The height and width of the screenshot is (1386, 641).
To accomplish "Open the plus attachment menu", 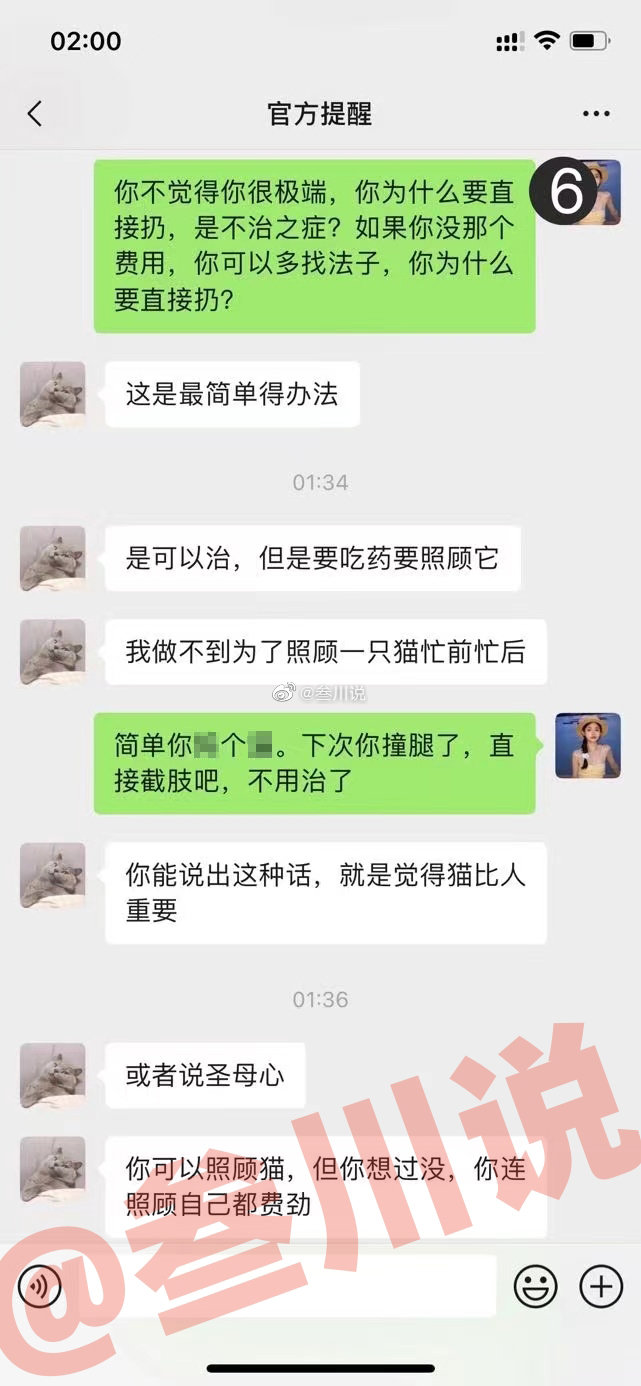I will coord(602,1286).
